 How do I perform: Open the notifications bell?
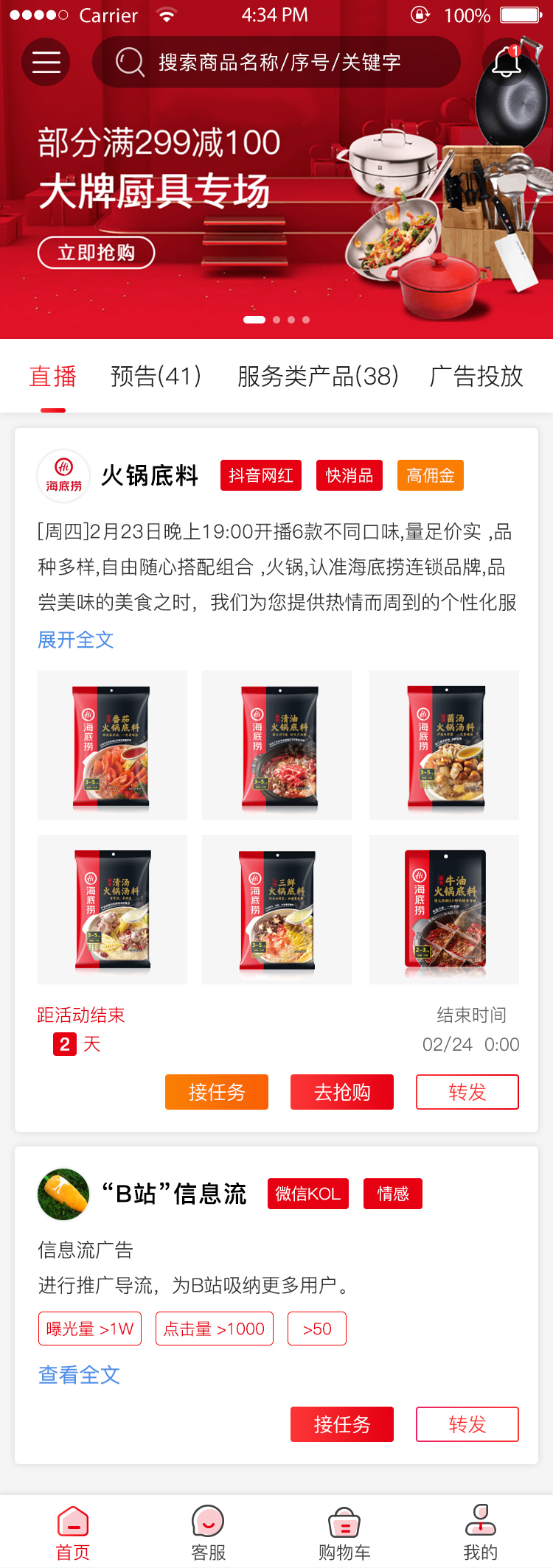(x=507, y=62)
